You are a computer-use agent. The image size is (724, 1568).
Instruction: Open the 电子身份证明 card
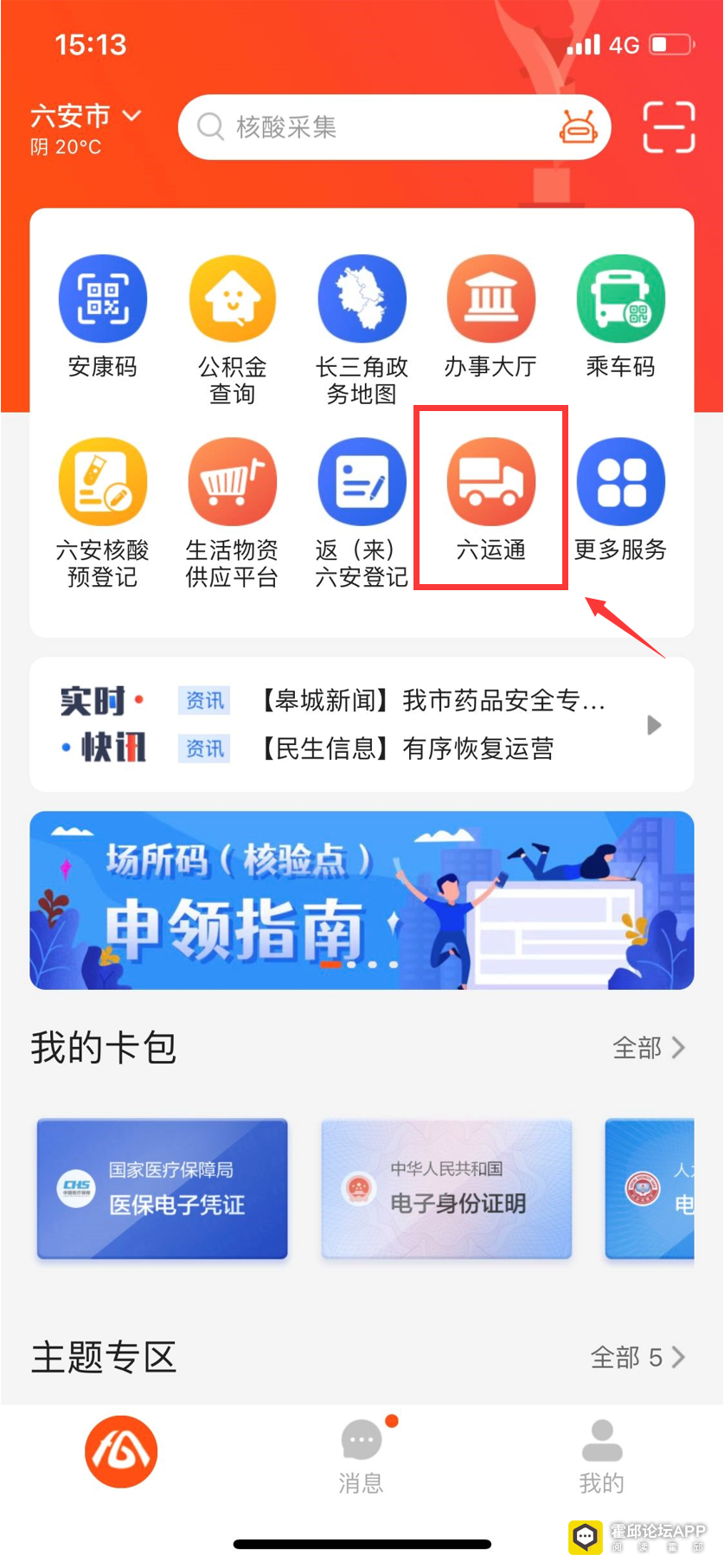coord(446,1187)
